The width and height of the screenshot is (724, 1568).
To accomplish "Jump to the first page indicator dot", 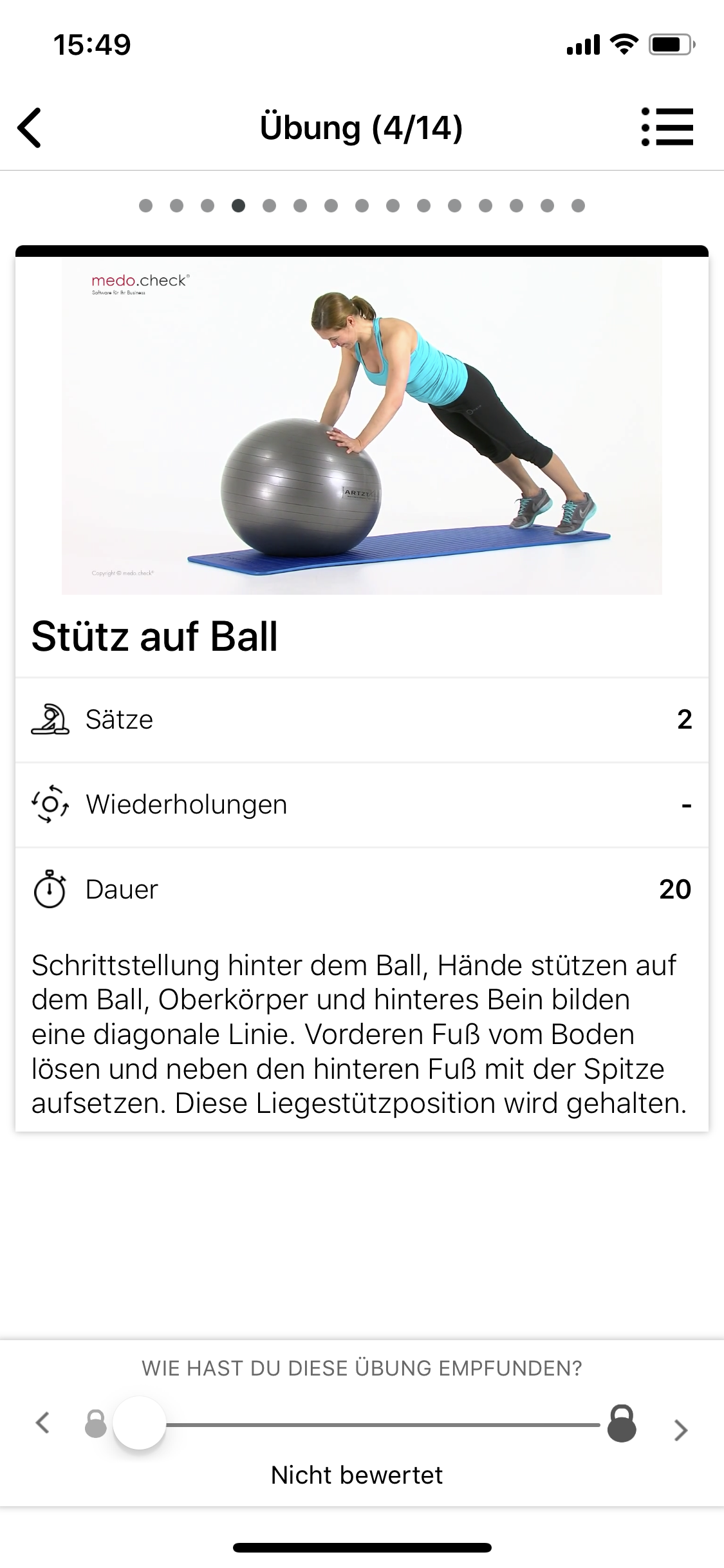I will [146, 205].
